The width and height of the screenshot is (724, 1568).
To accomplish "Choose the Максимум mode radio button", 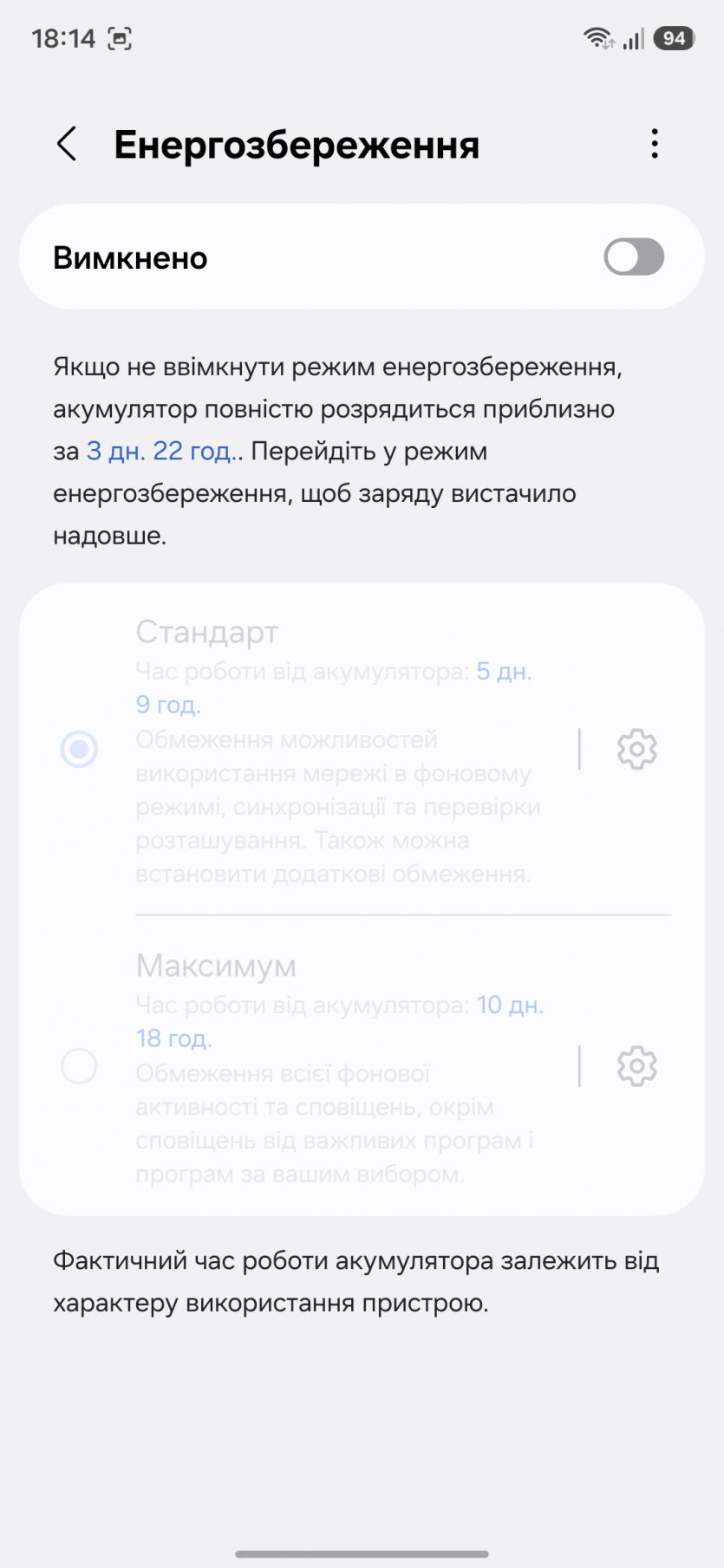I will [x=79, y=1065].
